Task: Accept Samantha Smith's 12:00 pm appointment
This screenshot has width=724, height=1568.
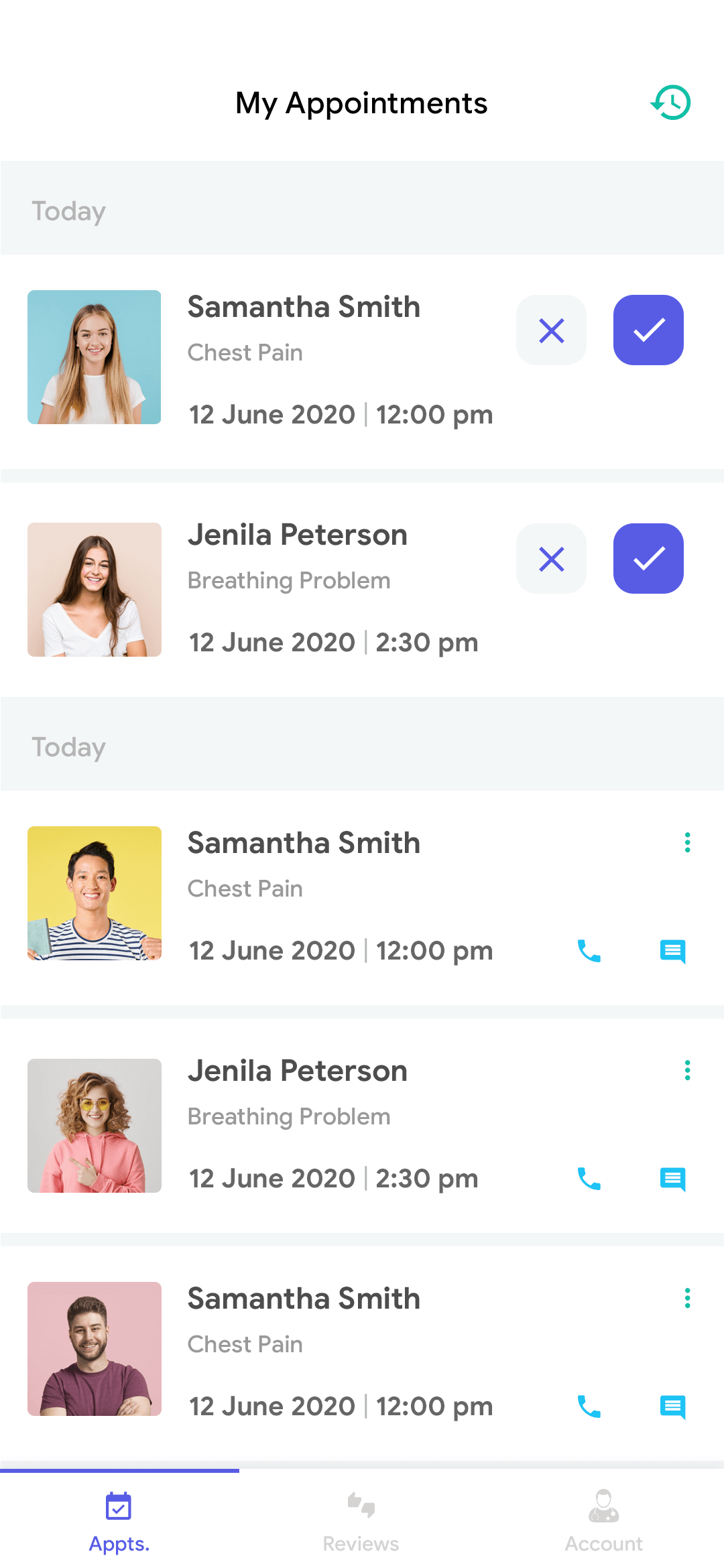Action: (x=648, y=330)
